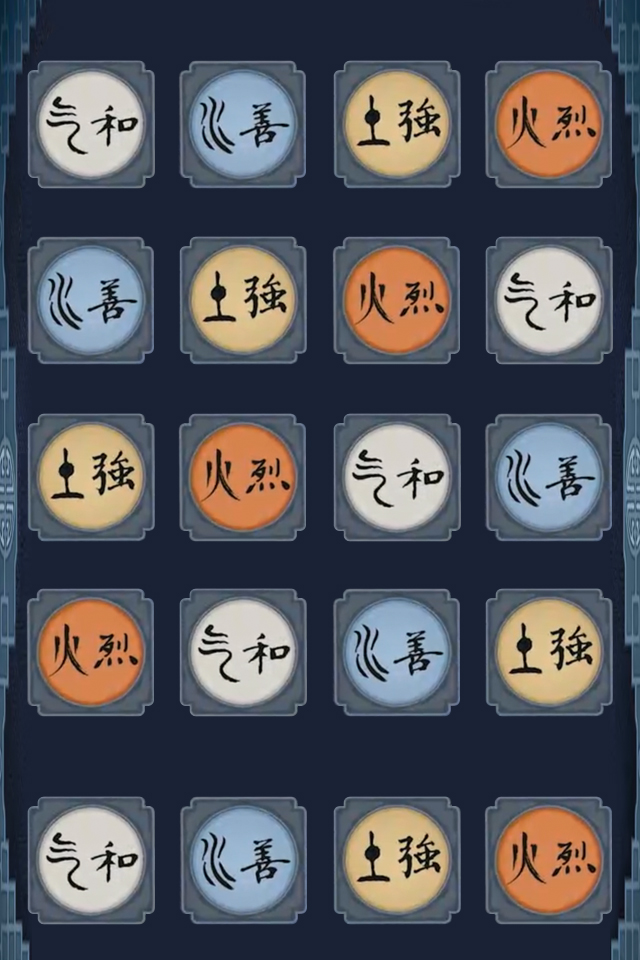Select the orange 火烈 tile in the top row
This screenshot has width=640, height=960.
pos(548,124)
